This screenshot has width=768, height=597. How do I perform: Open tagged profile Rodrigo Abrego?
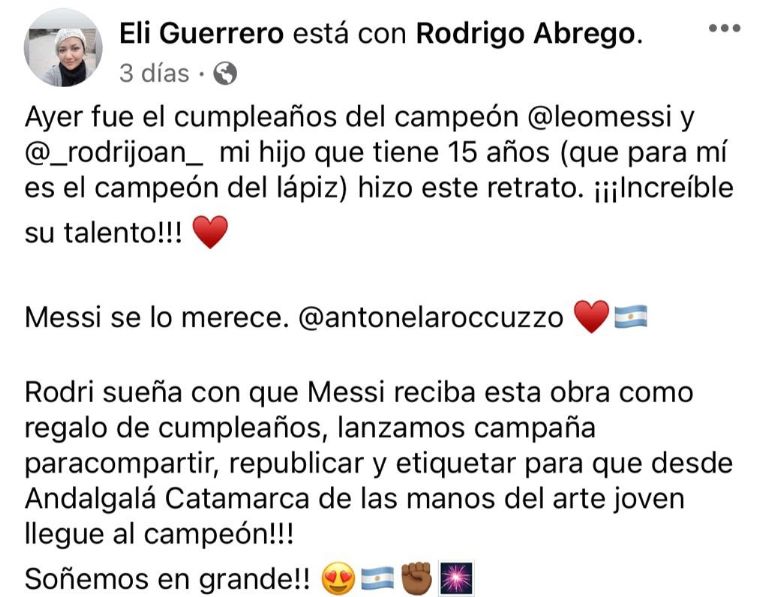point(525,34)
